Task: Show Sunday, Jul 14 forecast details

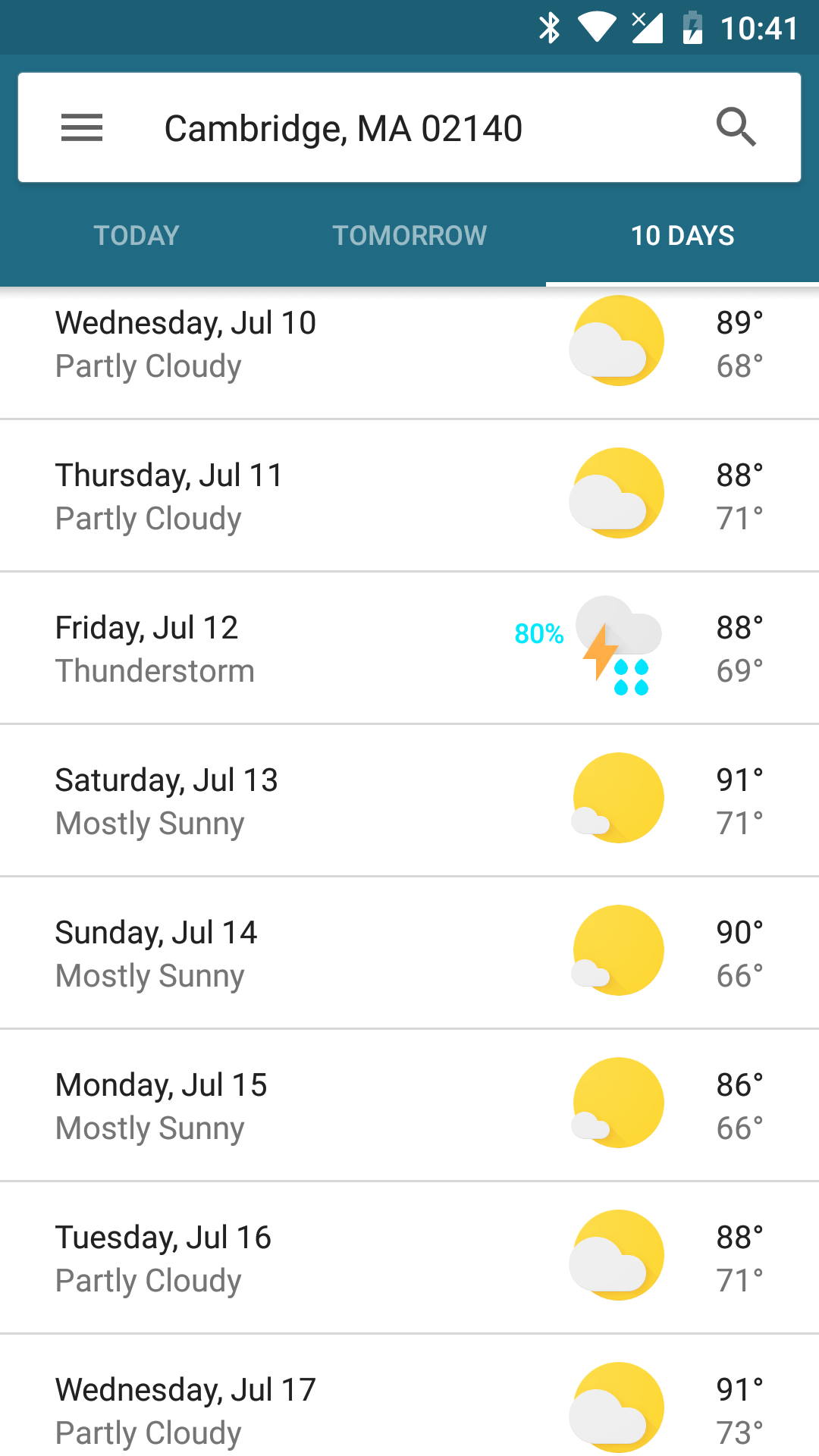Action: [x=409, y=953]
